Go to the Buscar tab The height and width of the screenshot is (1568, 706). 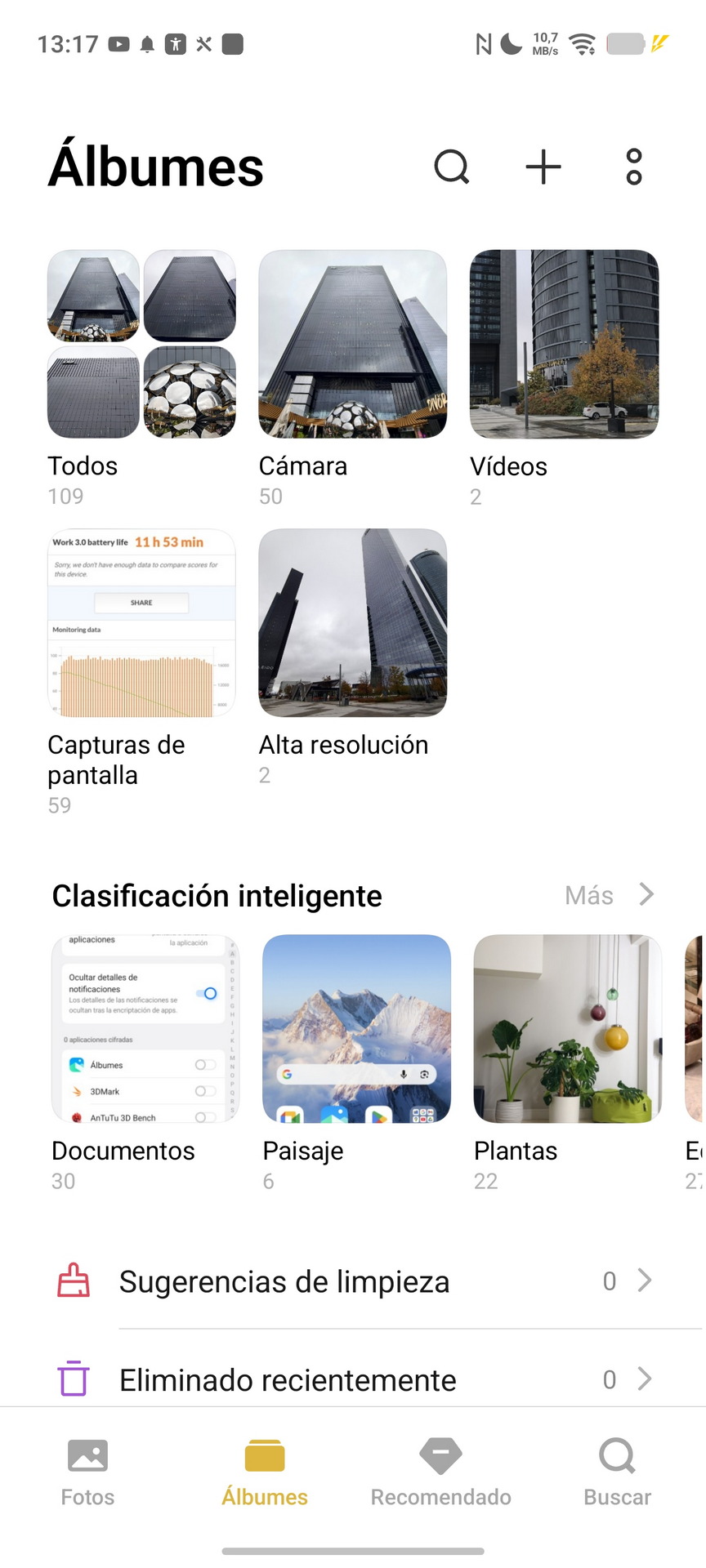tap(617, 1472)
